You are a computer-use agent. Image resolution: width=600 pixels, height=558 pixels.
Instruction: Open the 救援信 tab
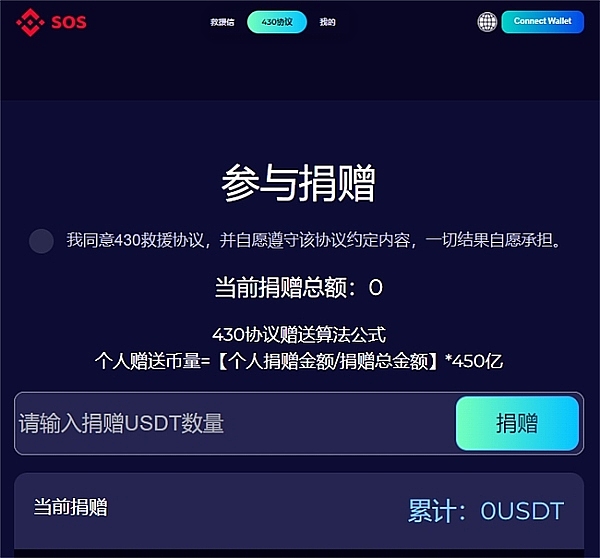(222, 21)
